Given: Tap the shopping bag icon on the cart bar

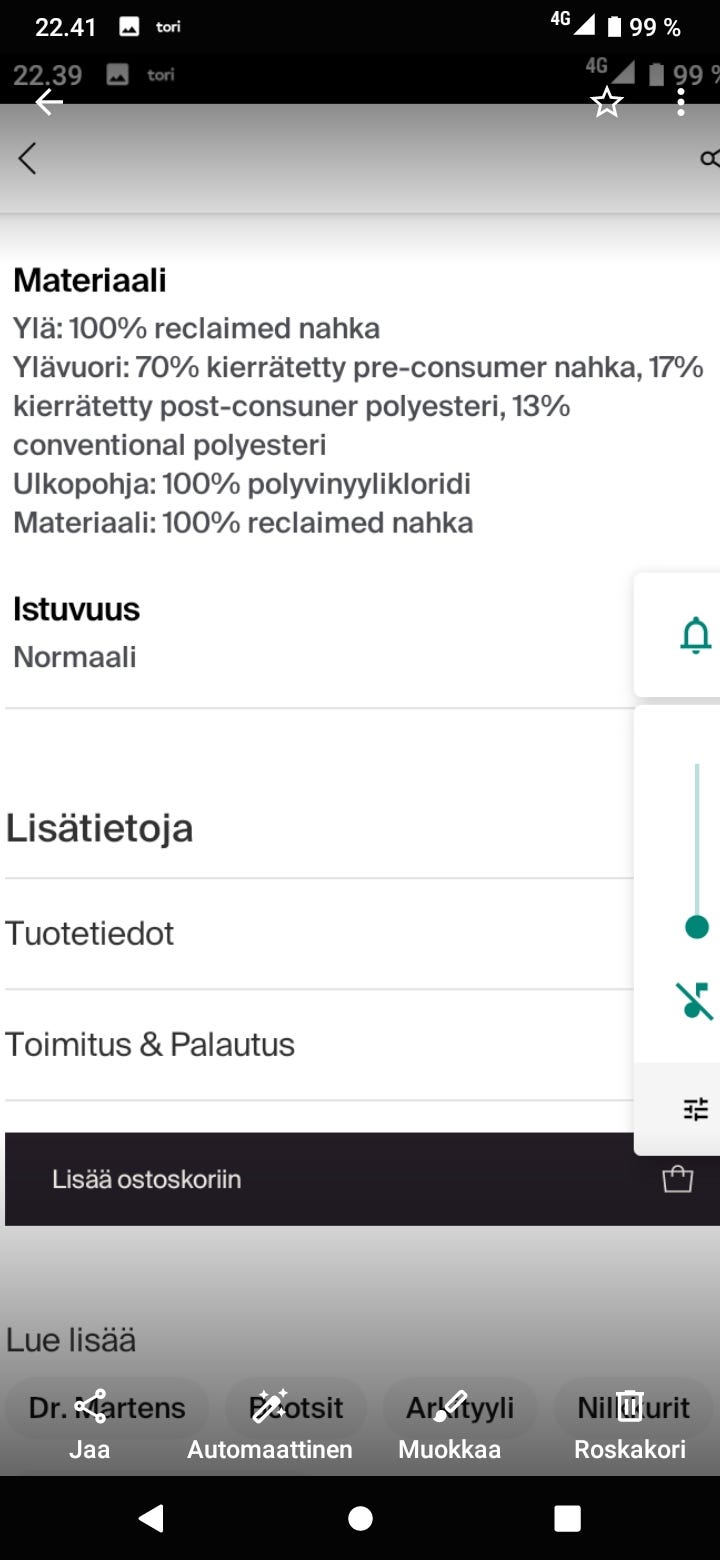Looking at the screenshot, I should [677, 1179].
